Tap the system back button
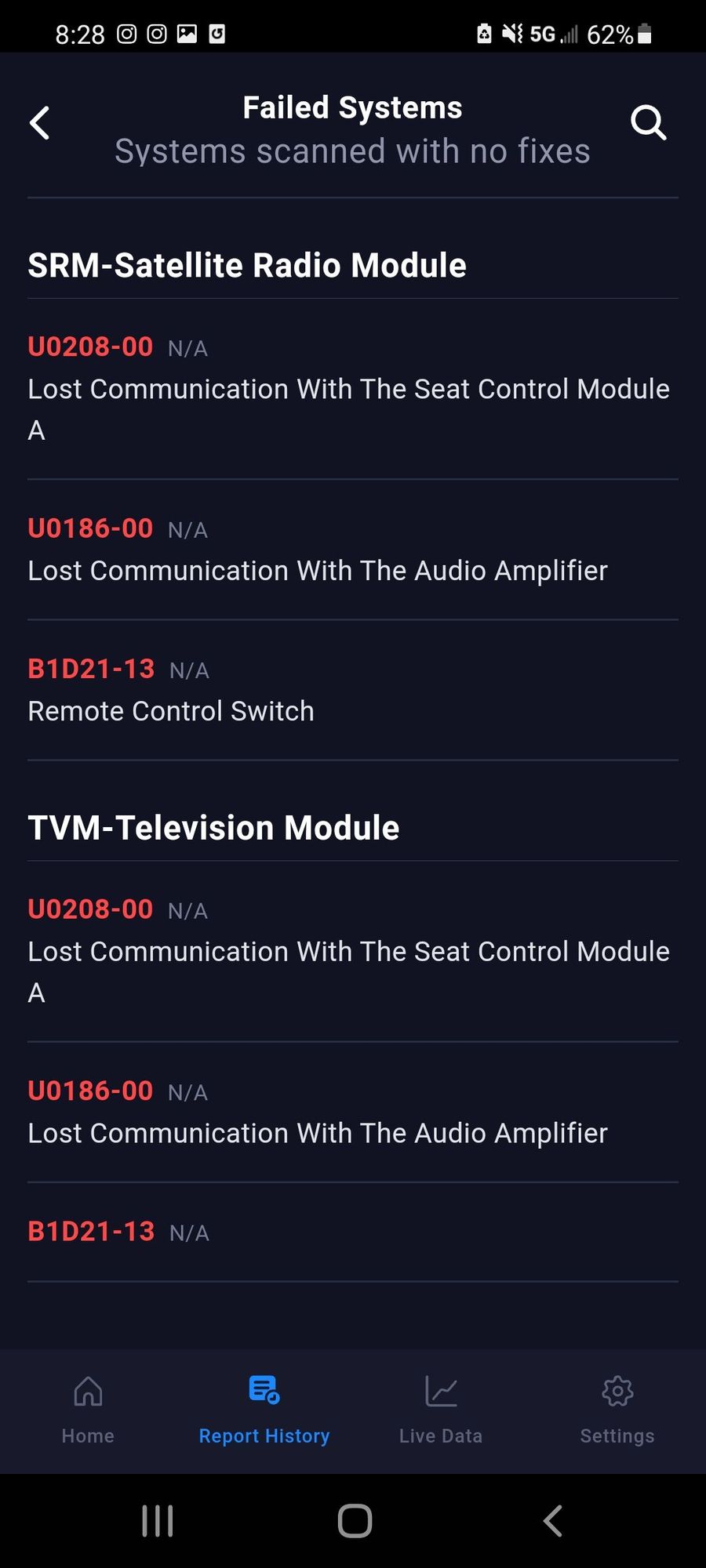Image resolution: width=706 pixels, height=1568 pixels. pyautogui.click(x=553, y=1521)
